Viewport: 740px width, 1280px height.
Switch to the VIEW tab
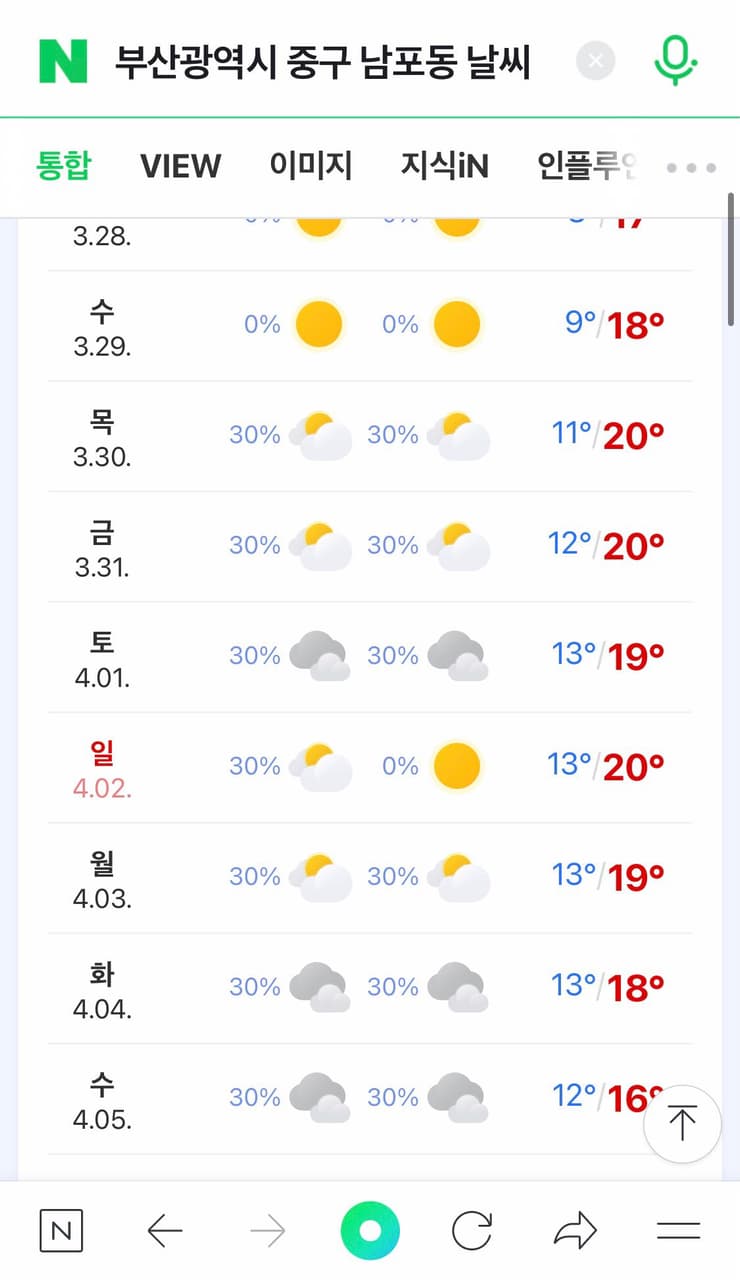(180, 166)
